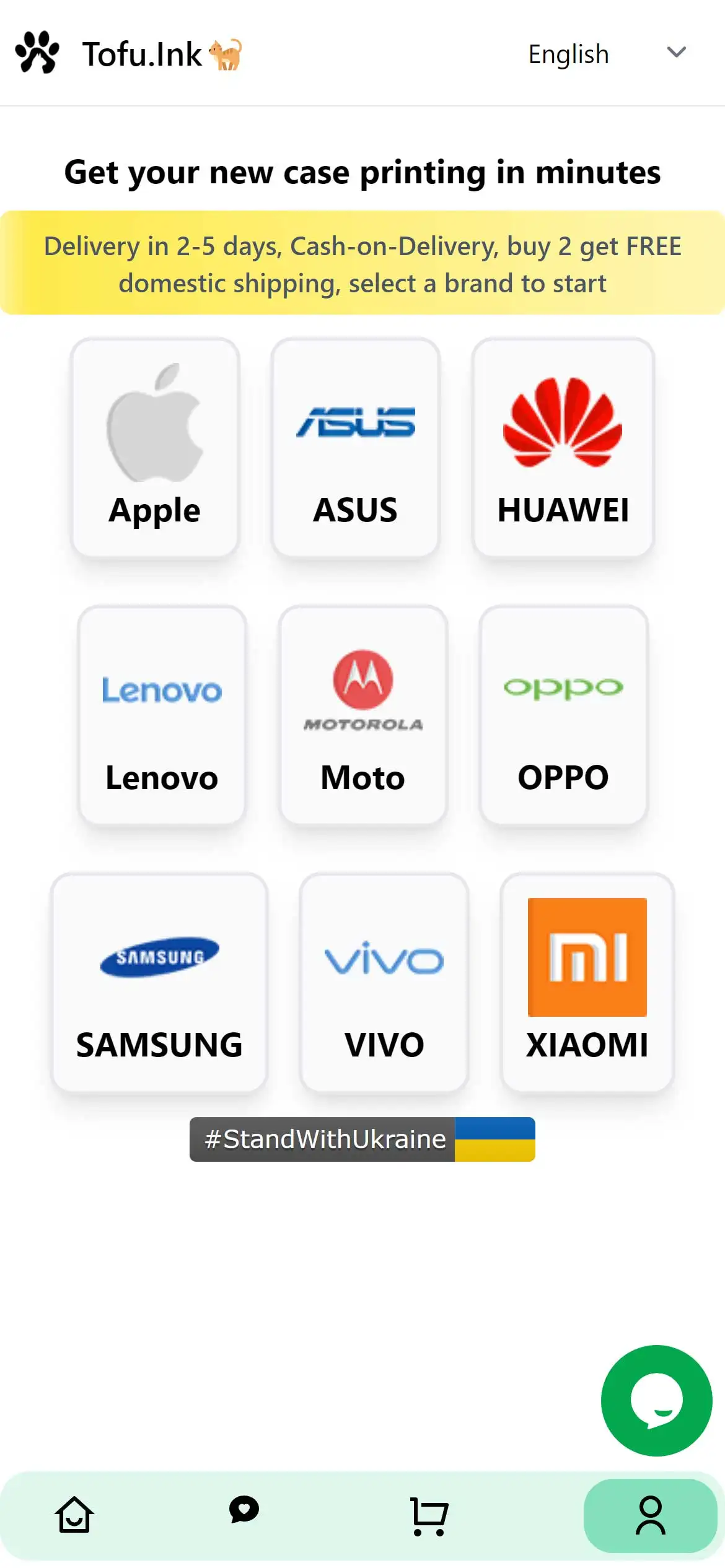
Task: Open the HUAWEI brand card
Action: [563, 447]
